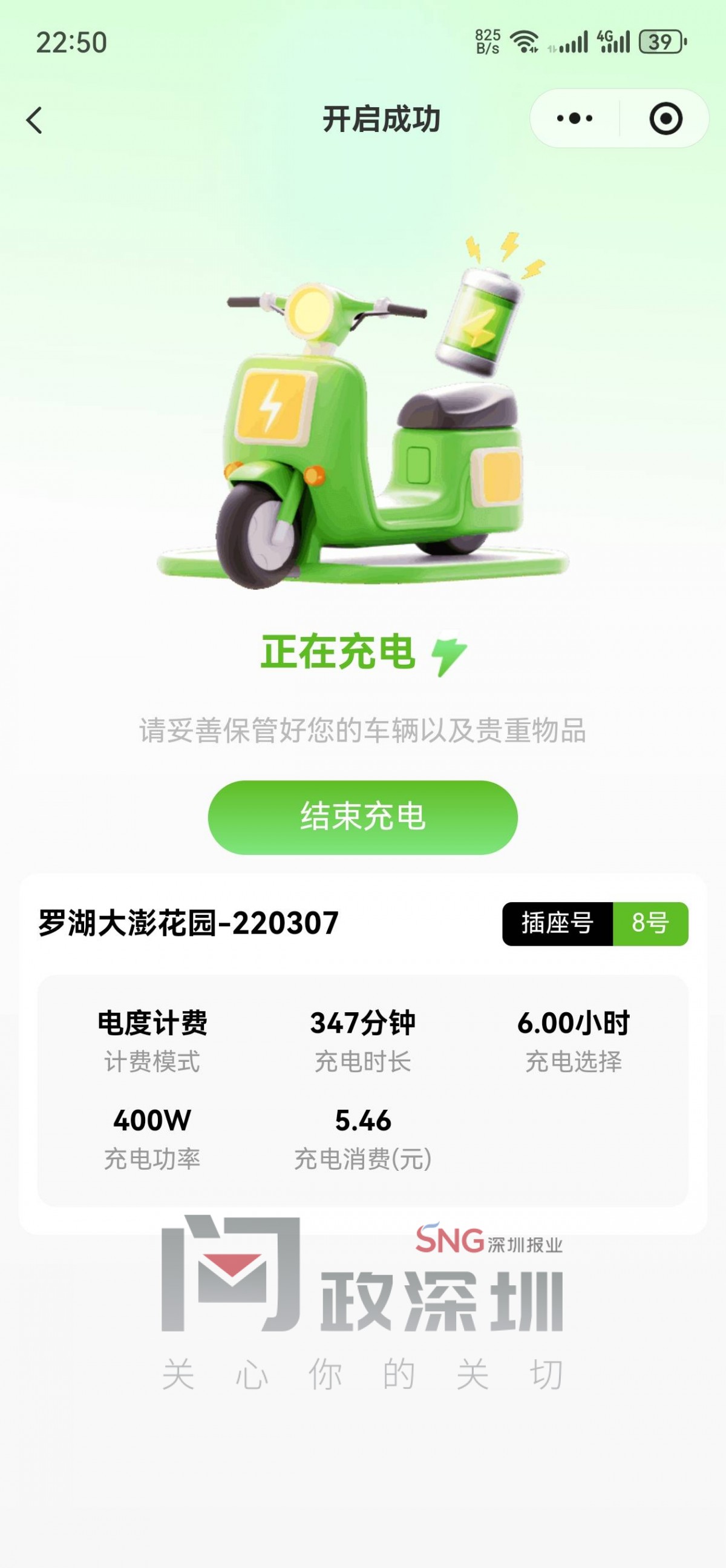Close the mini program via circle icon
726x1568 pixels.
pos(665,118)
